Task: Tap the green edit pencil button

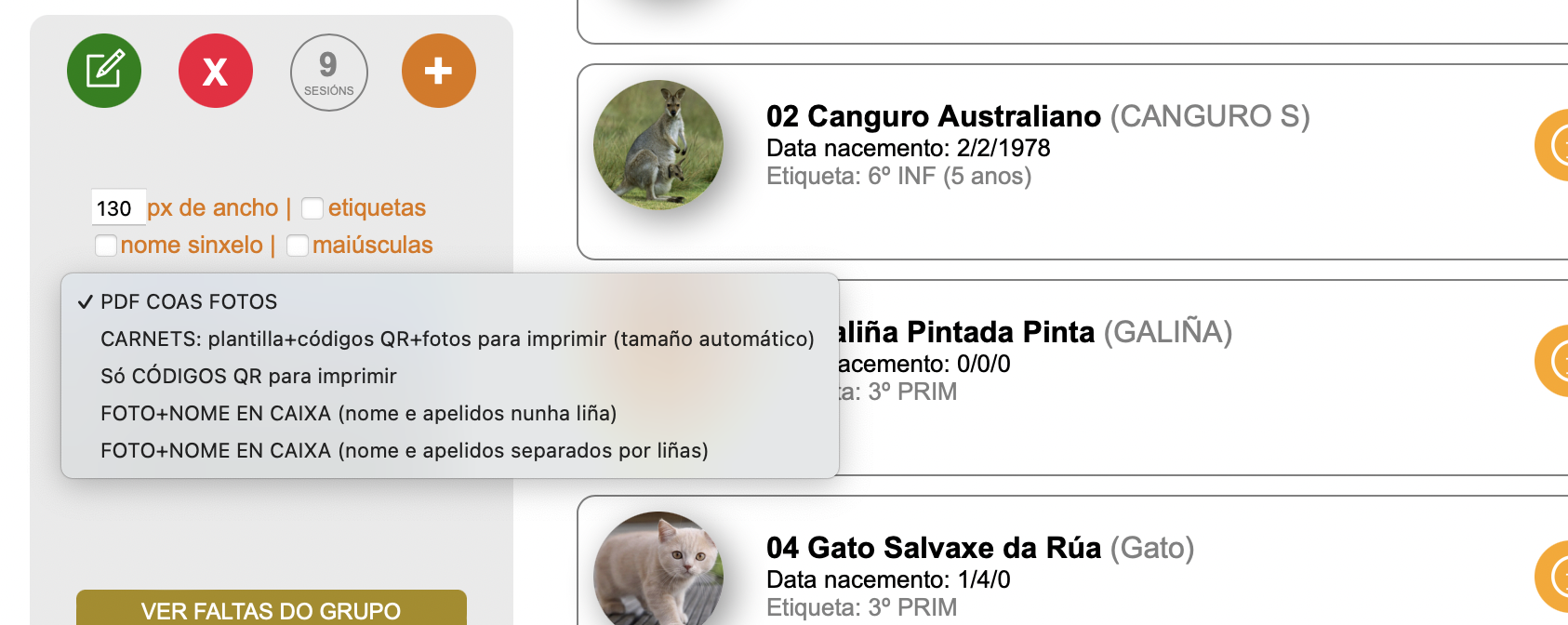Action: (104, 71)
